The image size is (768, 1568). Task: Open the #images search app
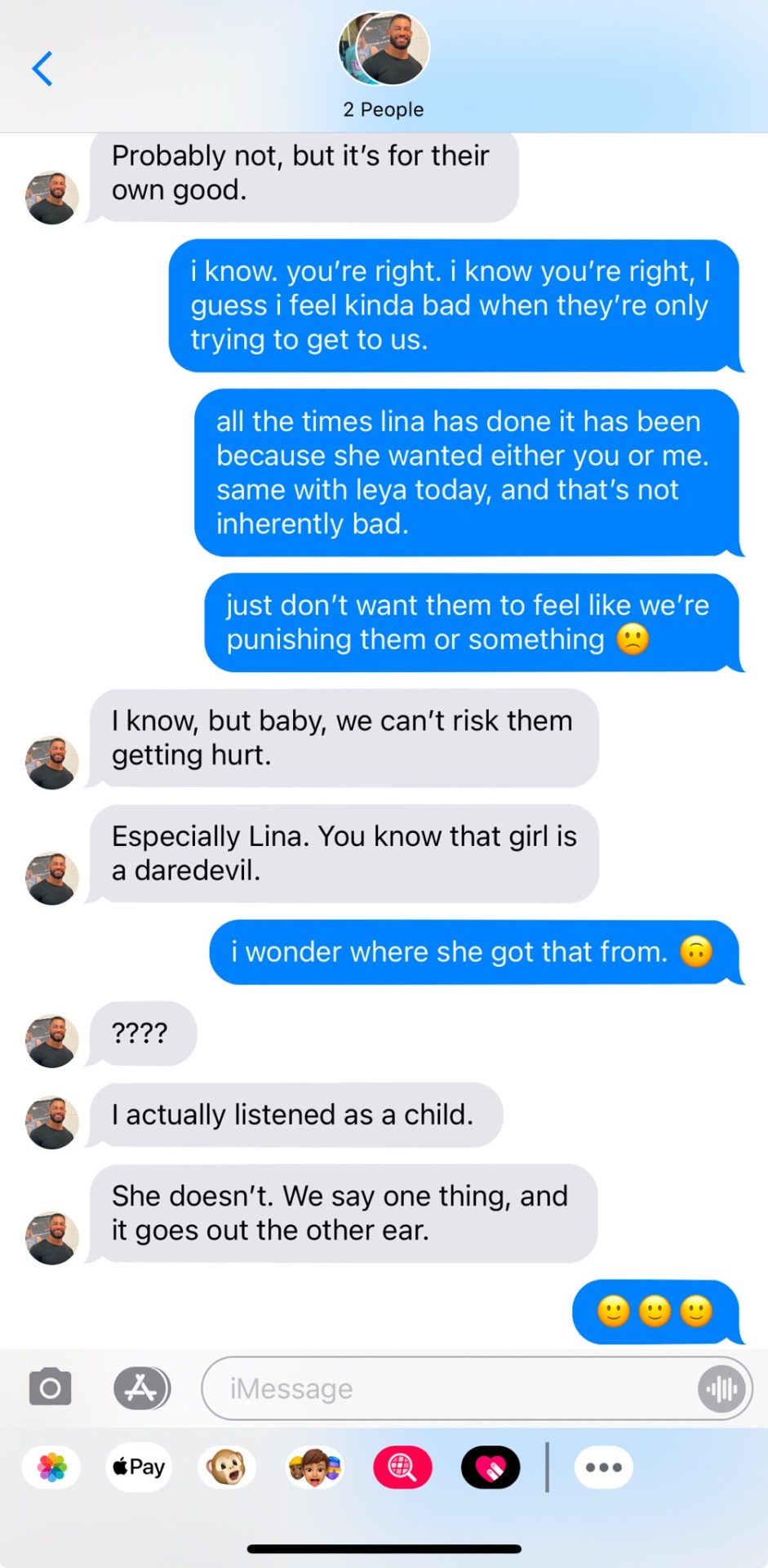tap(402, 1468)
